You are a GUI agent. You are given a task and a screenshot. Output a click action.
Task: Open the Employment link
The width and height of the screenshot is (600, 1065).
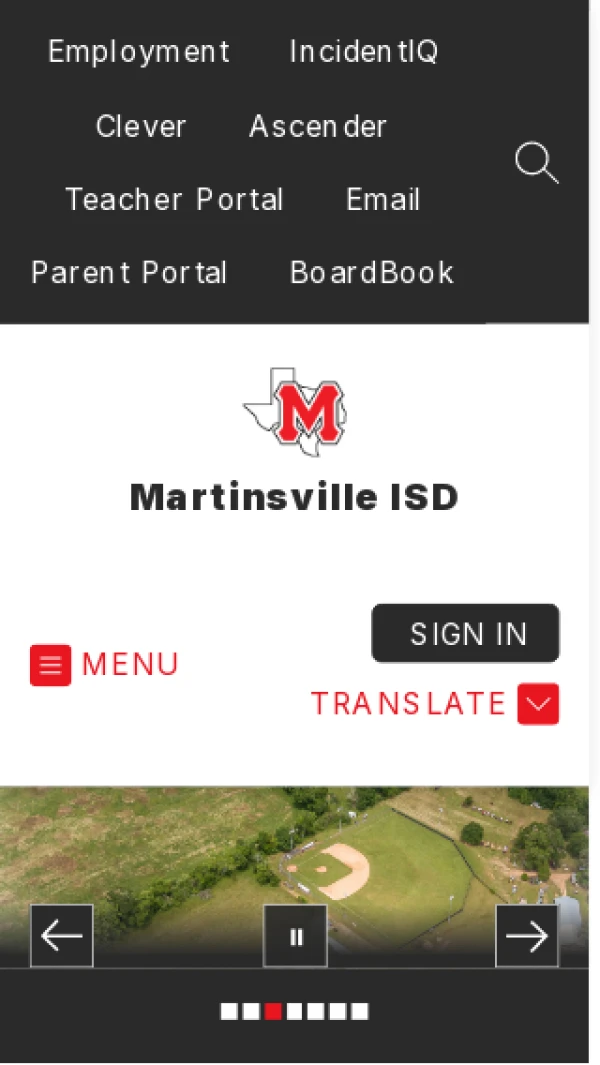(139, 52)
